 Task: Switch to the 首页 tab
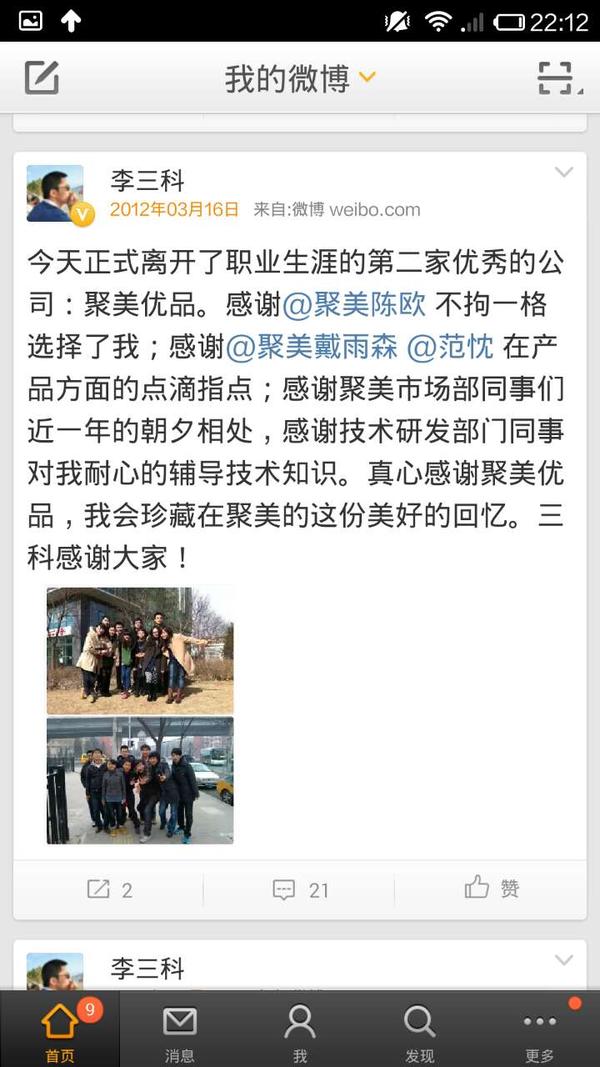coord(60,1029)
